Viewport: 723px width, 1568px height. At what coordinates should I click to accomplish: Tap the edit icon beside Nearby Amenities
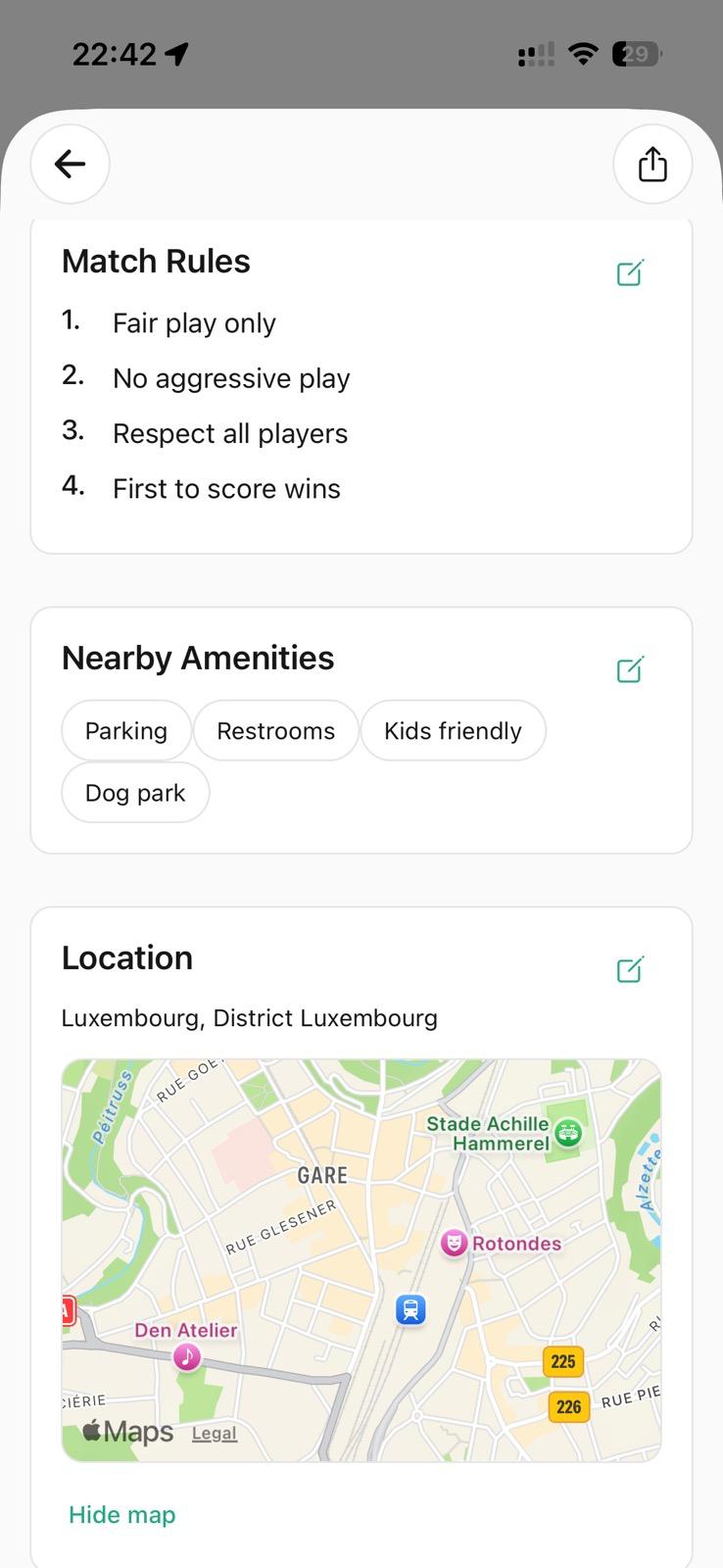[x=630, y=669]
